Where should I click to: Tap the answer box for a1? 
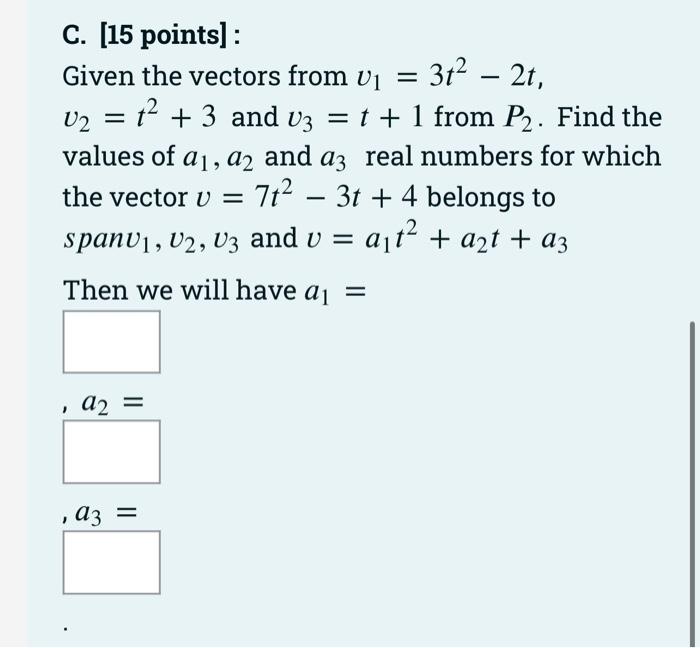(x=112, y=342)
